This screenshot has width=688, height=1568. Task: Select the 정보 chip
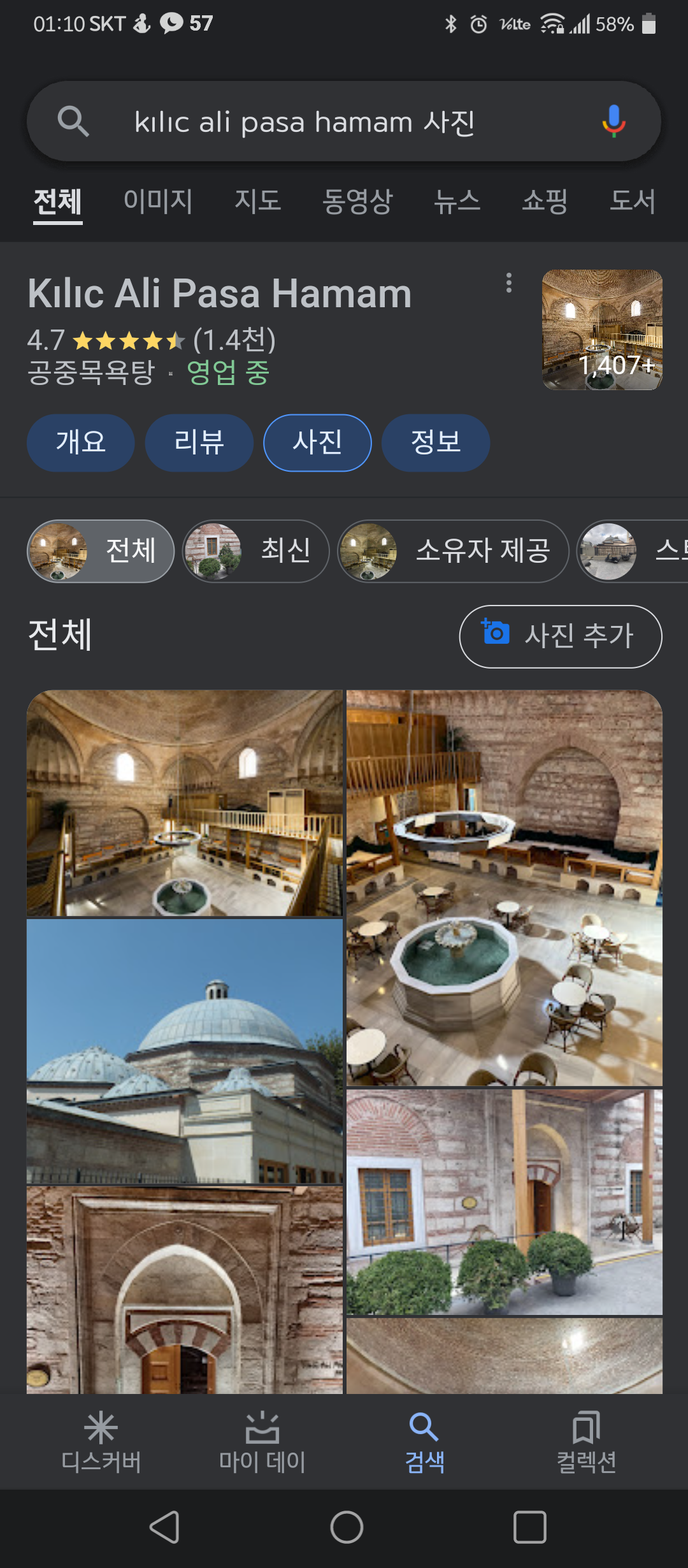(435, 442)
